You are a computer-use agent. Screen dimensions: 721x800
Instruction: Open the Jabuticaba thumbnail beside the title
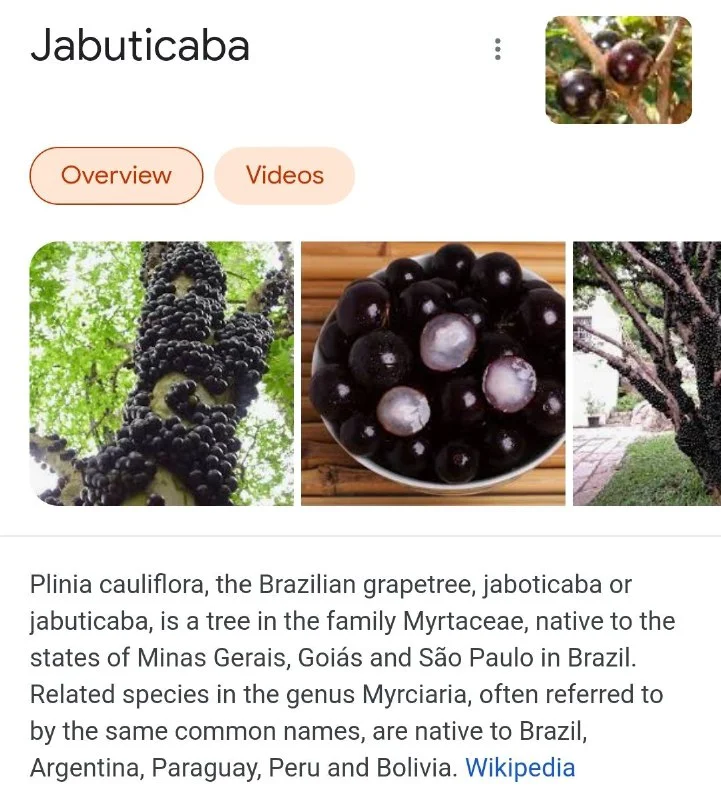pos(618,70)
